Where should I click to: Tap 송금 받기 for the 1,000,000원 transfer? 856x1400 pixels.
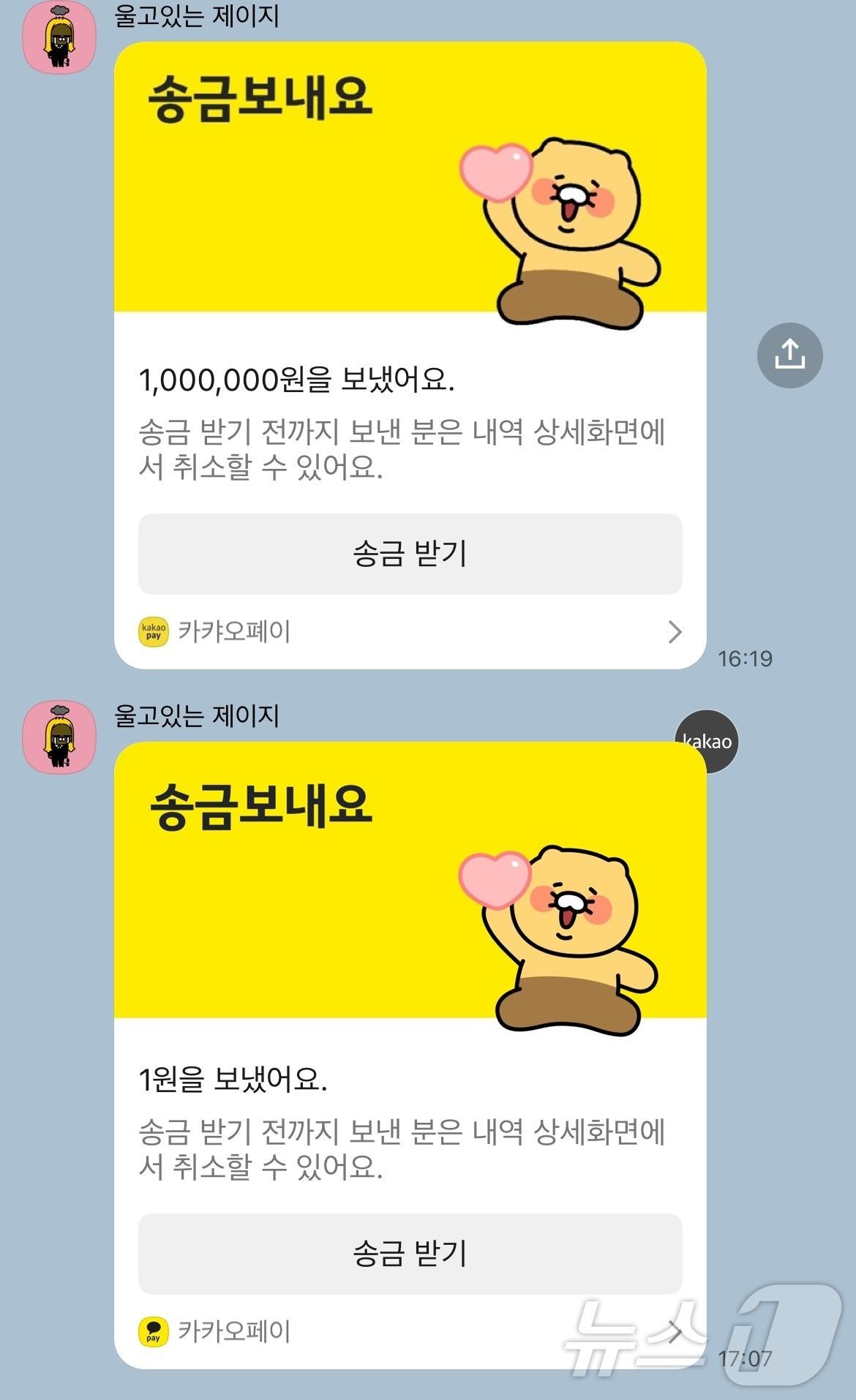coord(410,554)
